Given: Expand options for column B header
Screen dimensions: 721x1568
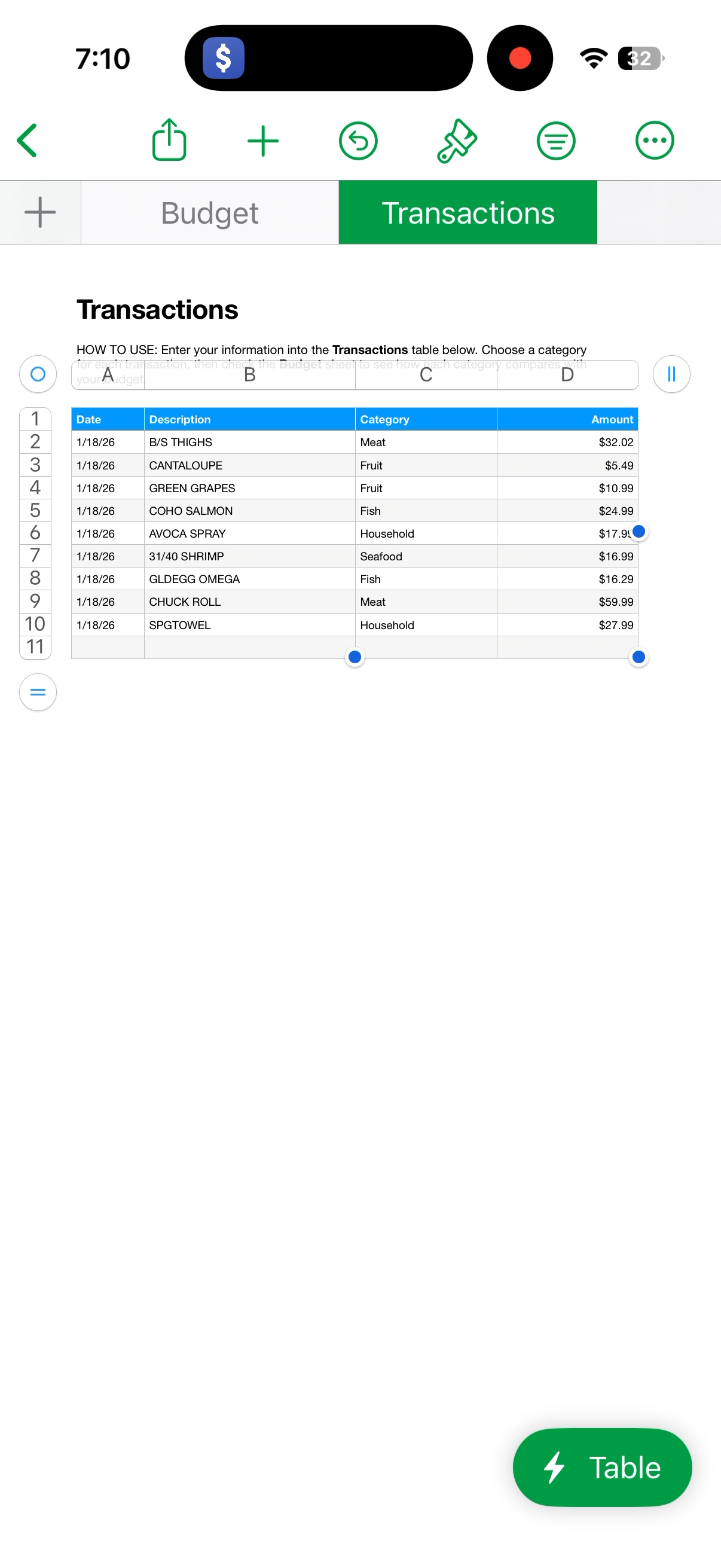Looking at the screenshot, I should (x=249, y=375).
